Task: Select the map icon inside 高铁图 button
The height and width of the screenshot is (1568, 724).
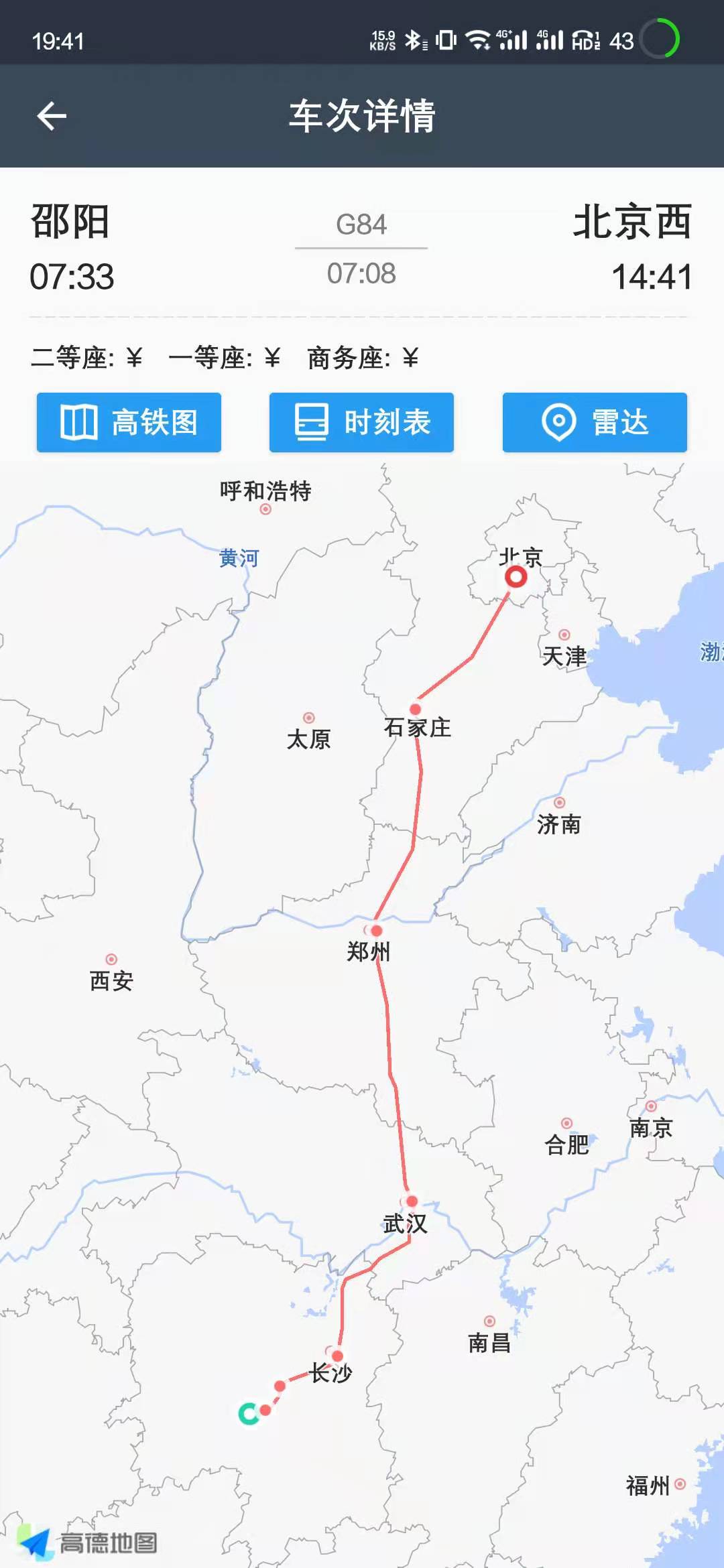Action: pyautogui.click(x=78, y=421)
